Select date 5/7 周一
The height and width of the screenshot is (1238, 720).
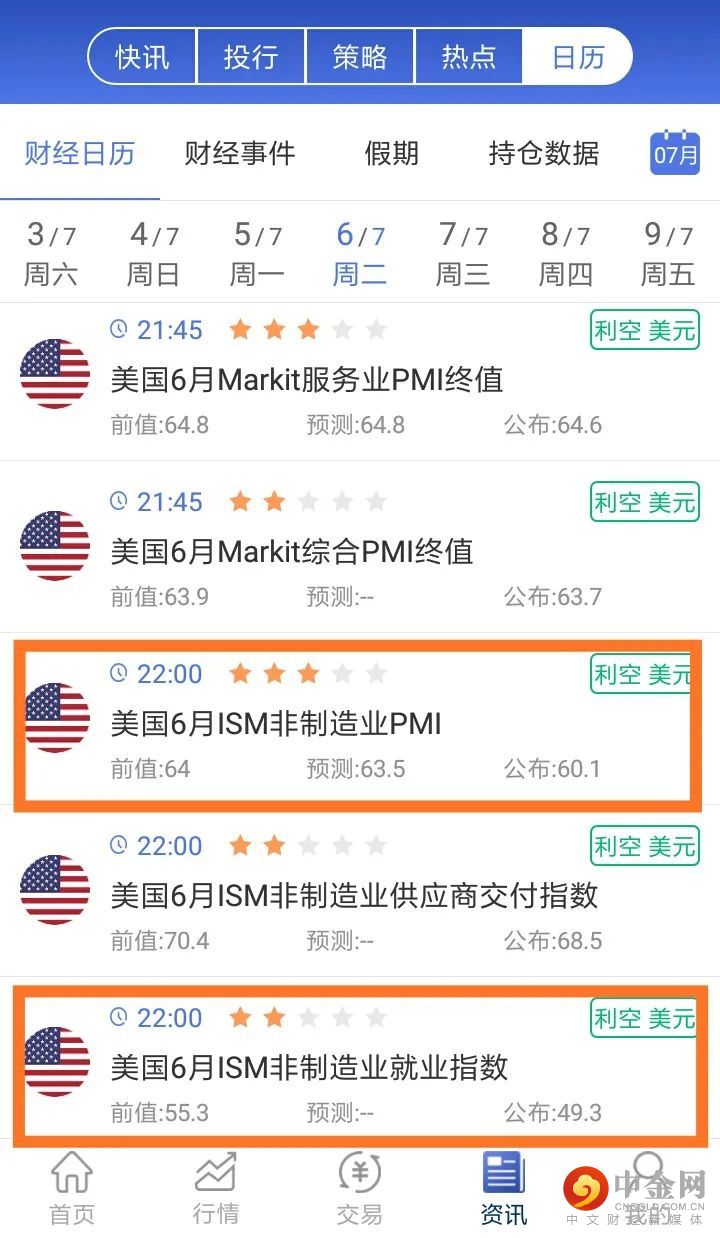click(257, 253)
